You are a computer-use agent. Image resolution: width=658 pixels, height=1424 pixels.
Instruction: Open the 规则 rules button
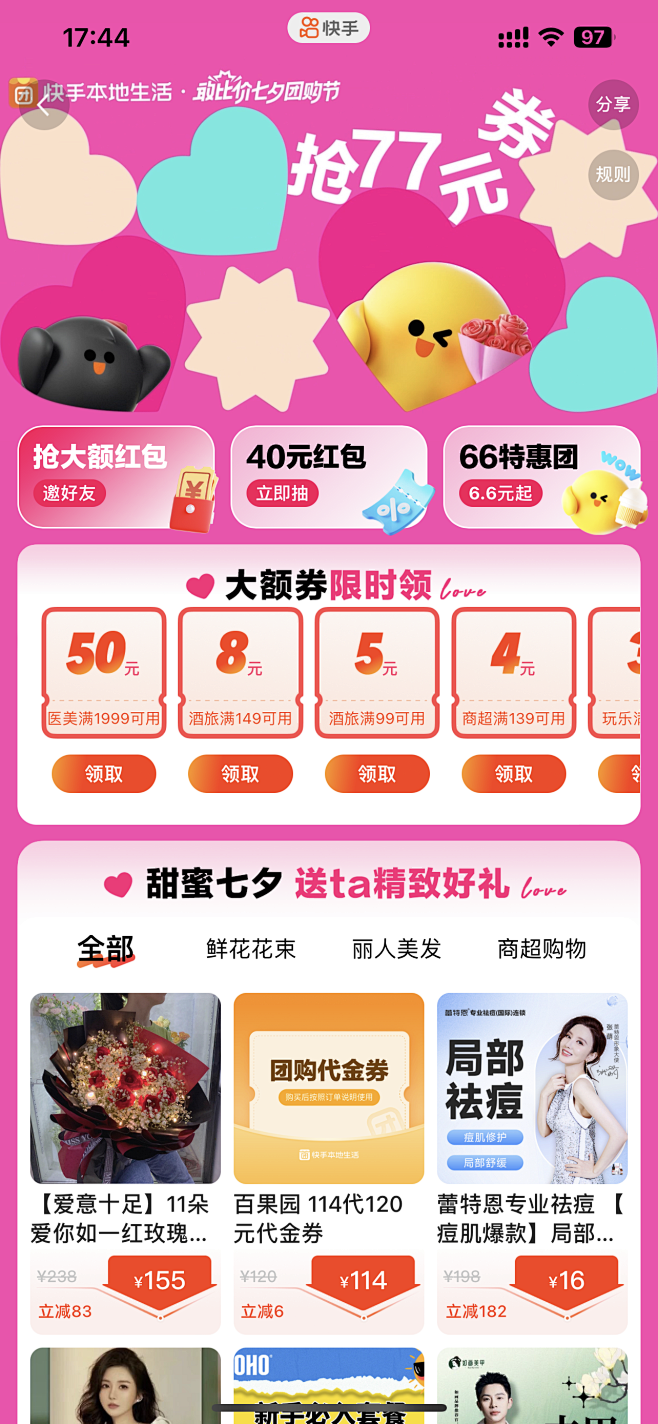[x=613, y=174]
